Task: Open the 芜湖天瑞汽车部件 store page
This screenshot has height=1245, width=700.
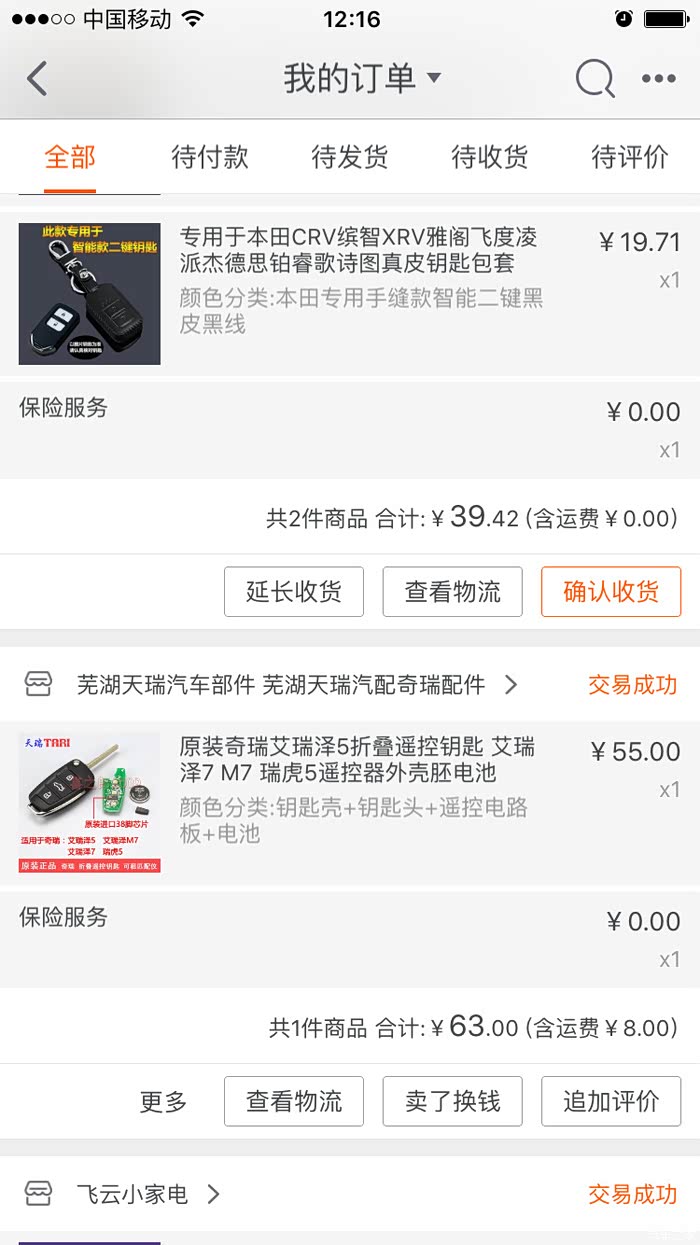Action: pyautogui.click(x=280, y=685)
